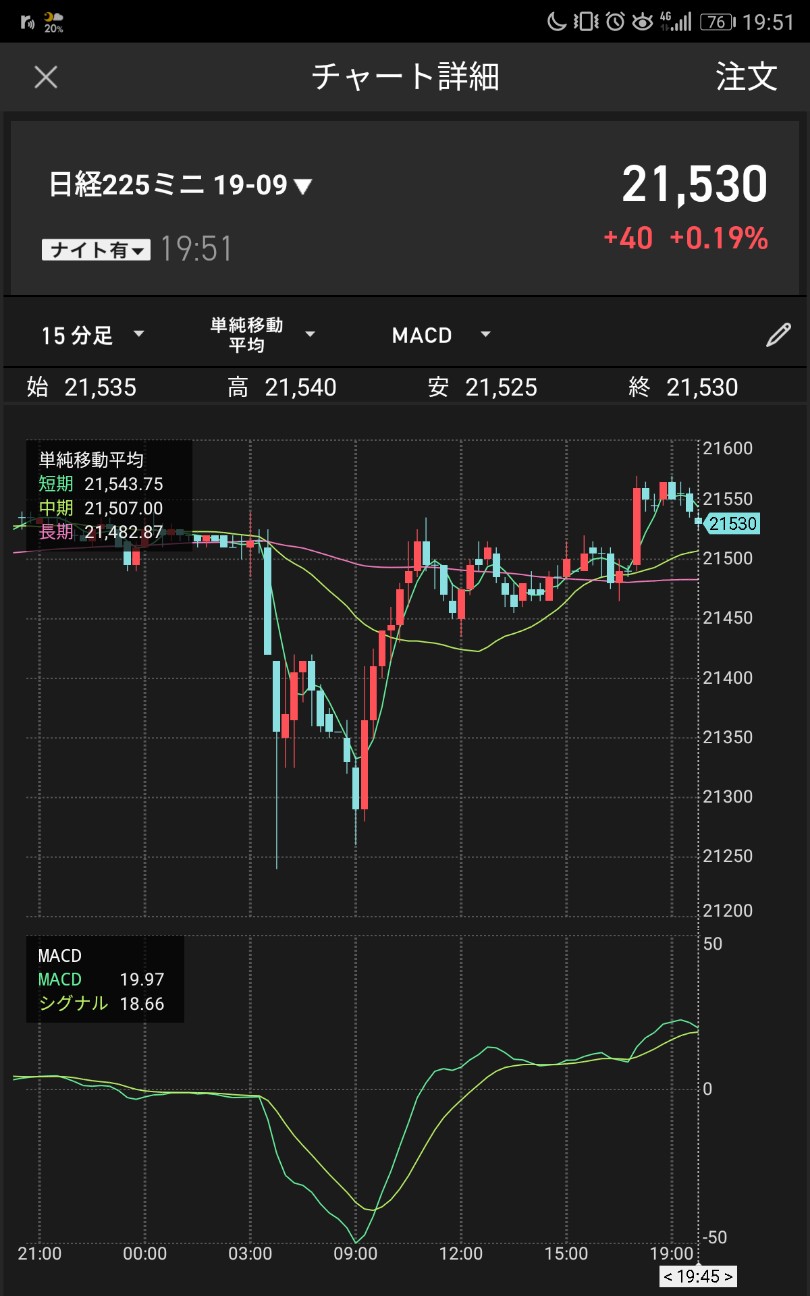Open the ナイト有 session dropdown
The height and width of the screenshot is (1296, 810).
[x=96, y=250]
